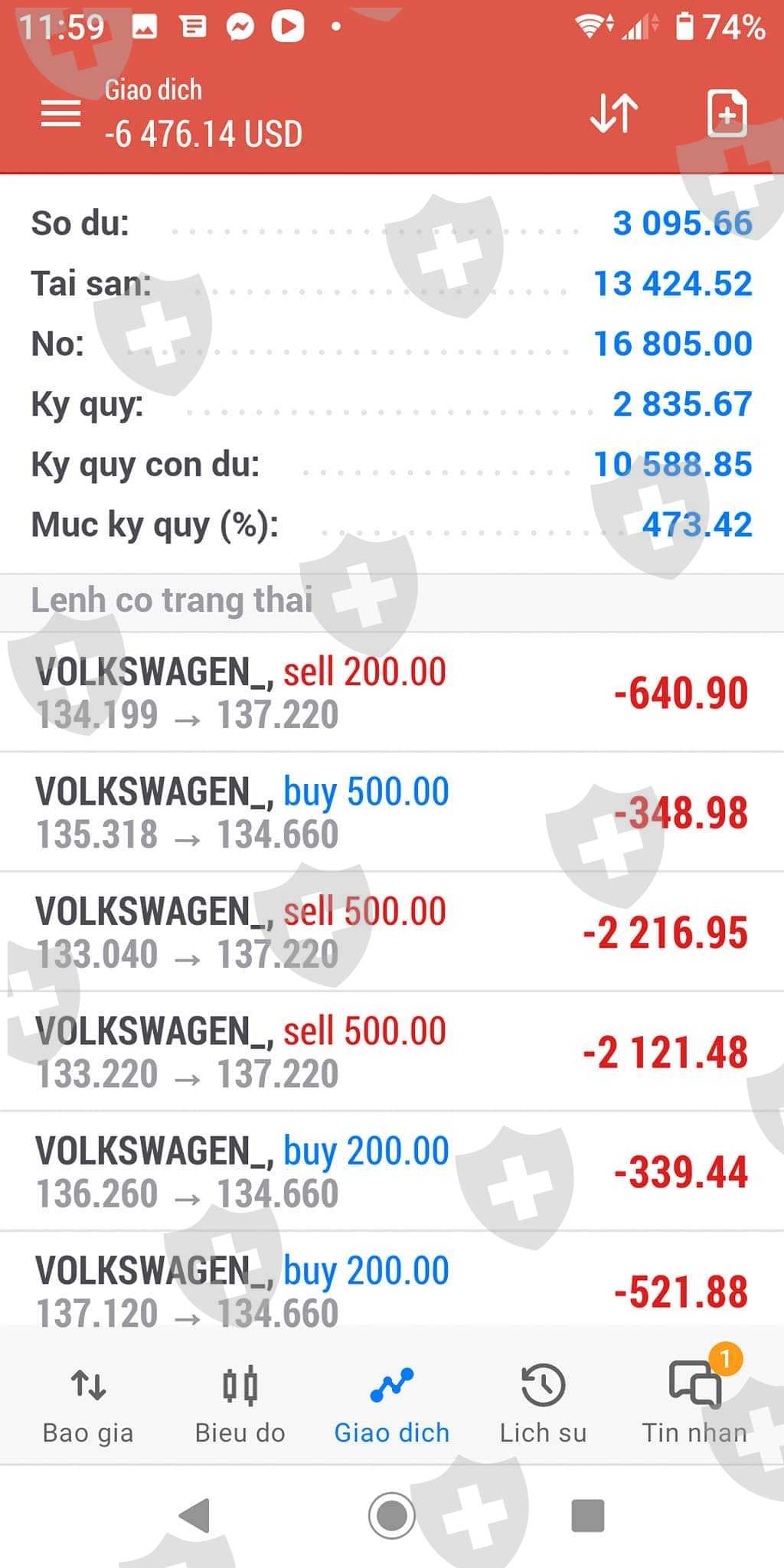The height and width of the screenshot is (1568, 784).
Task: Open Volkswagen sell 200.00 position at 134.199
Action: (392, 692)
